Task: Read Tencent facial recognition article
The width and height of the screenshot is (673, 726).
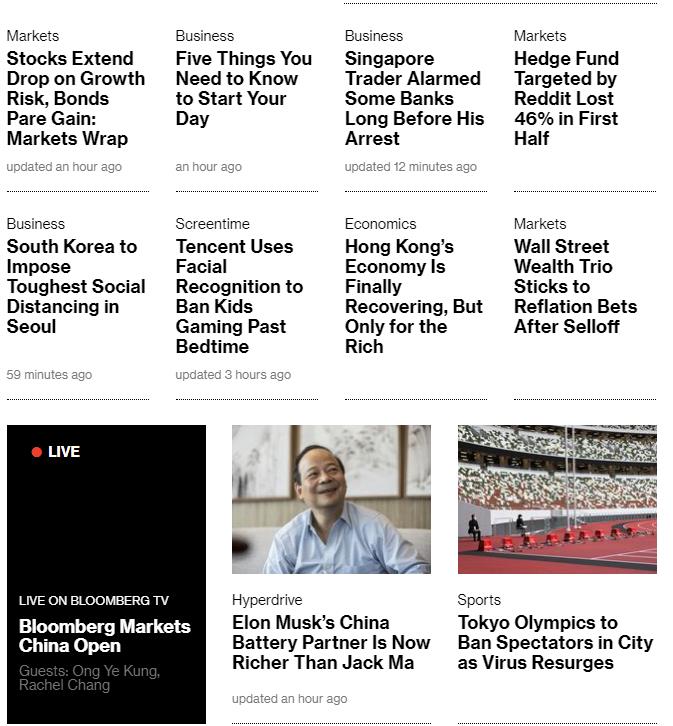Action: click(x=239, y=297)
